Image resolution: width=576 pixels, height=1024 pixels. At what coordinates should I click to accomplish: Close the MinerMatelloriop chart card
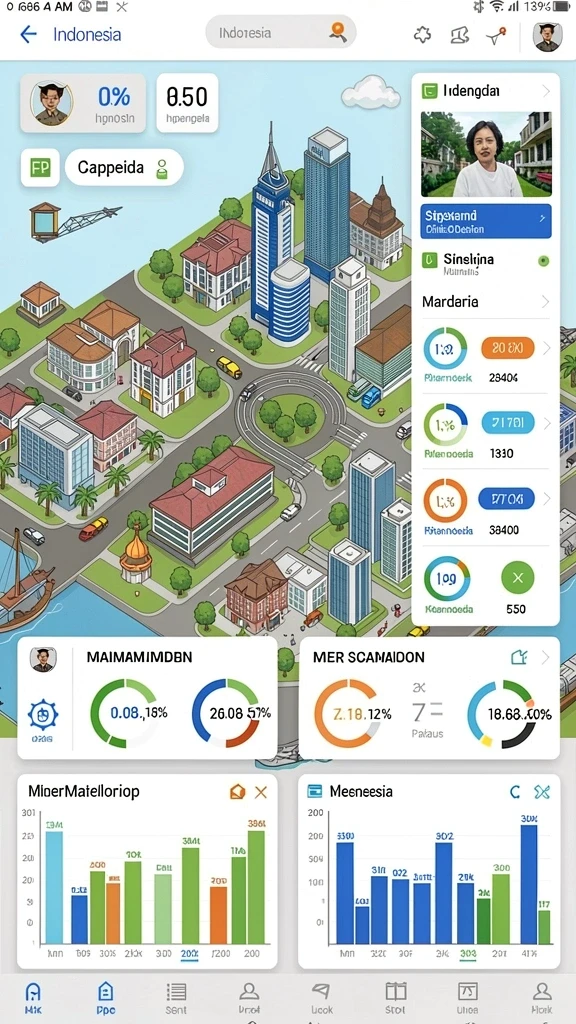261,792
